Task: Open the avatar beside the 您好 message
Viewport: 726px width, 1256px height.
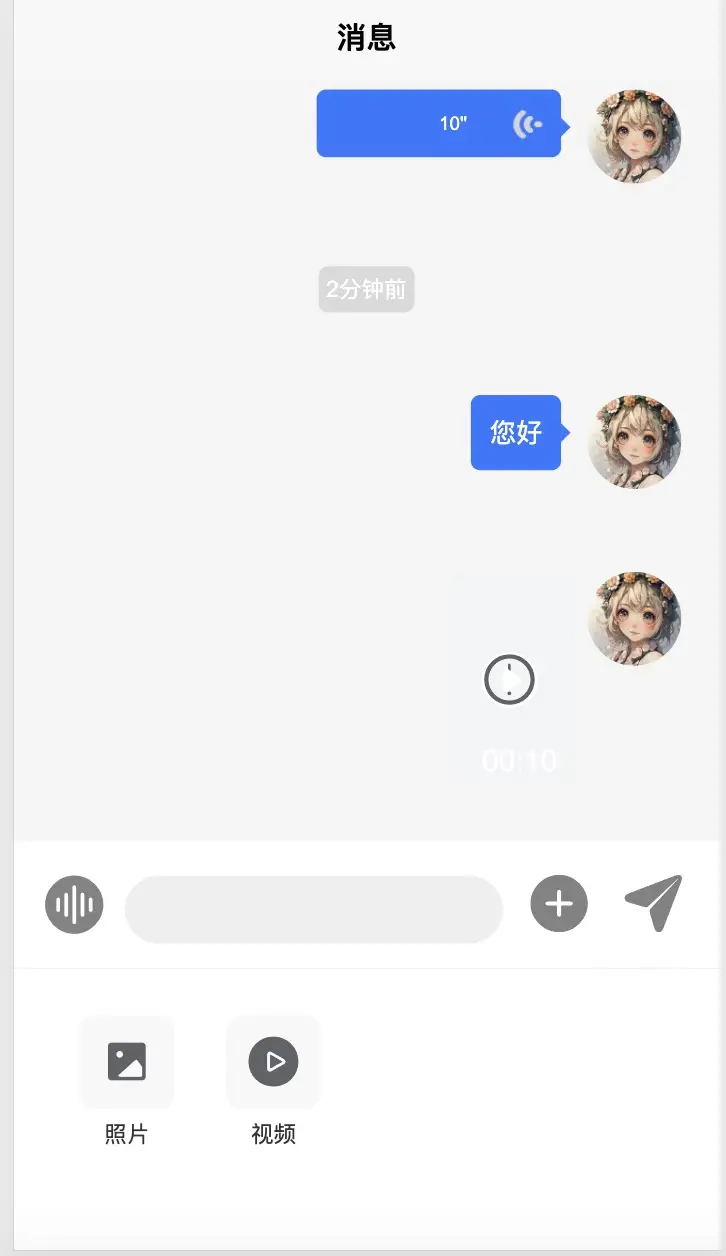Action: (634, 441)
